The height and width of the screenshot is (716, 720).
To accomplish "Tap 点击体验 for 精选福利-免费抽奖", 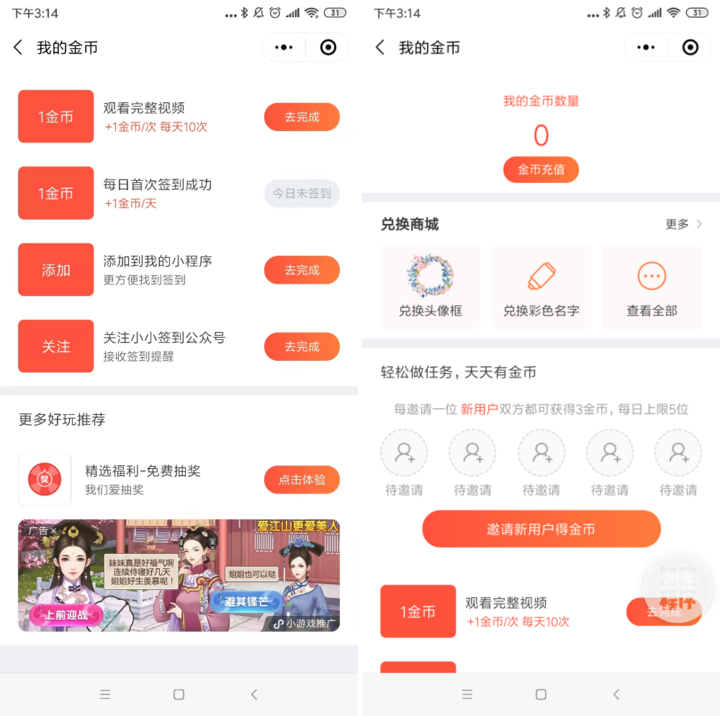I will click(x=301, y=480).
